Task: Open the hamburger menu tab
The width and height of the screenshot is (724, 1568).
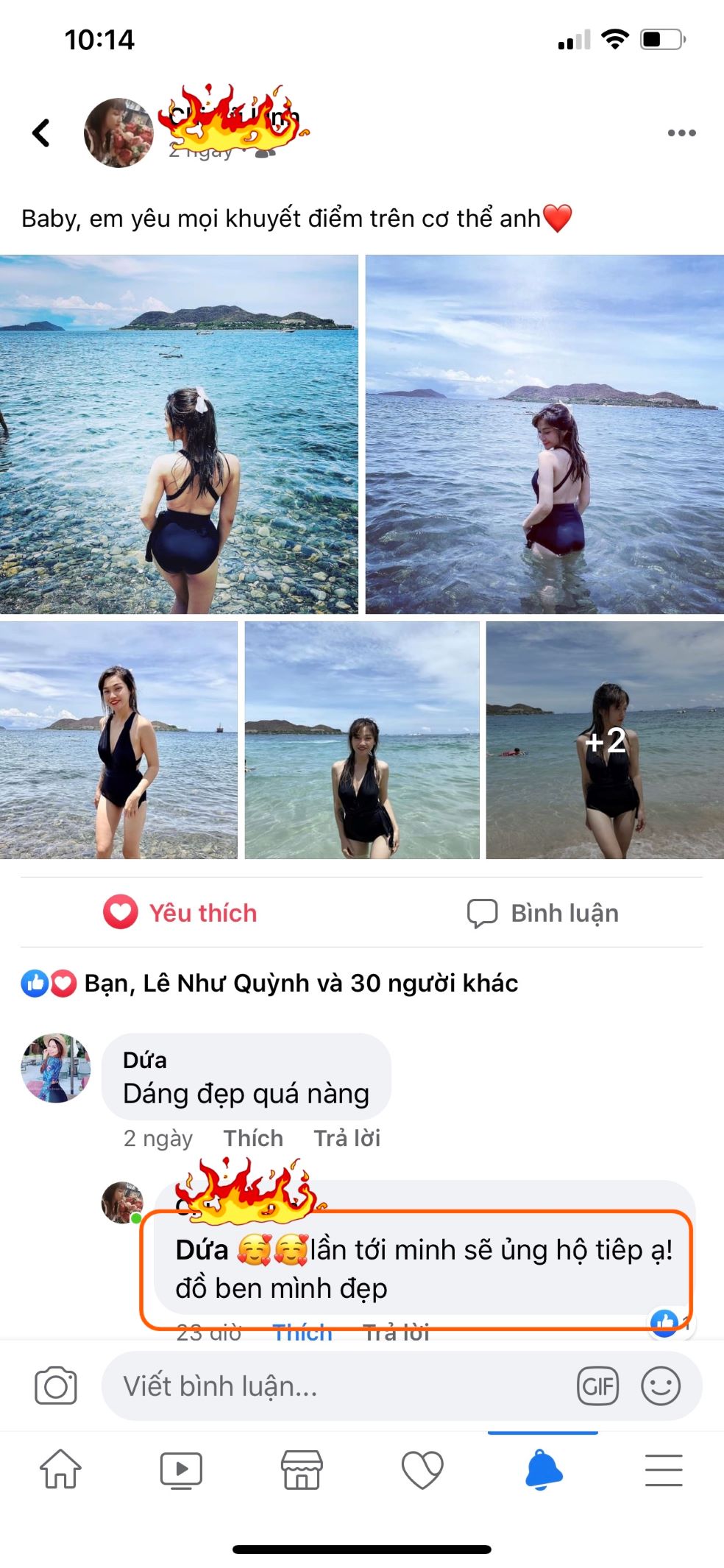Action: click(x=664, y=1469)
